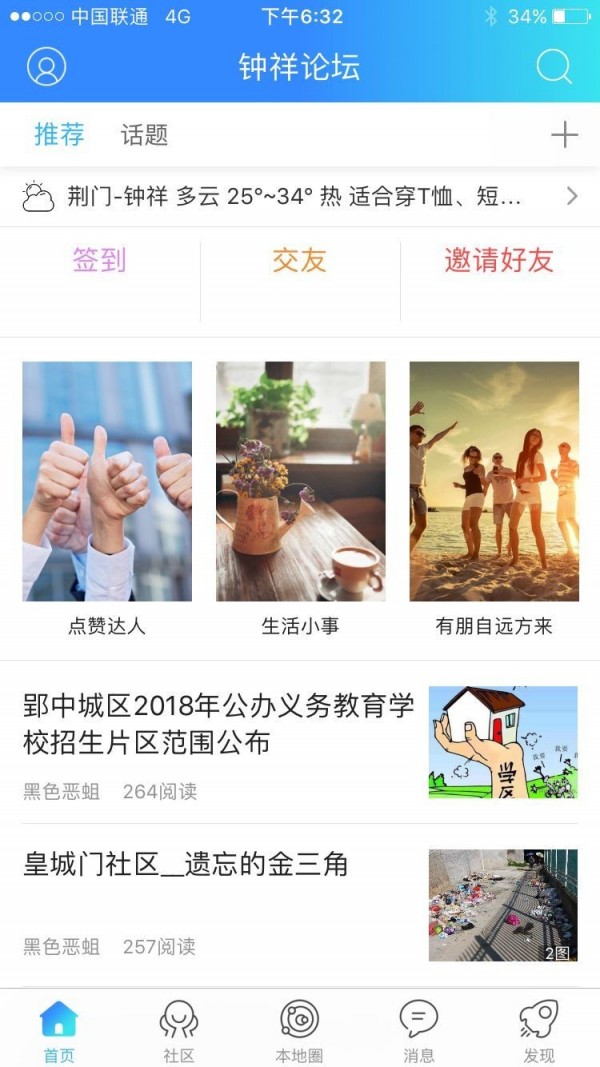Open the search magnifier icon

click(x=553, y=67)
